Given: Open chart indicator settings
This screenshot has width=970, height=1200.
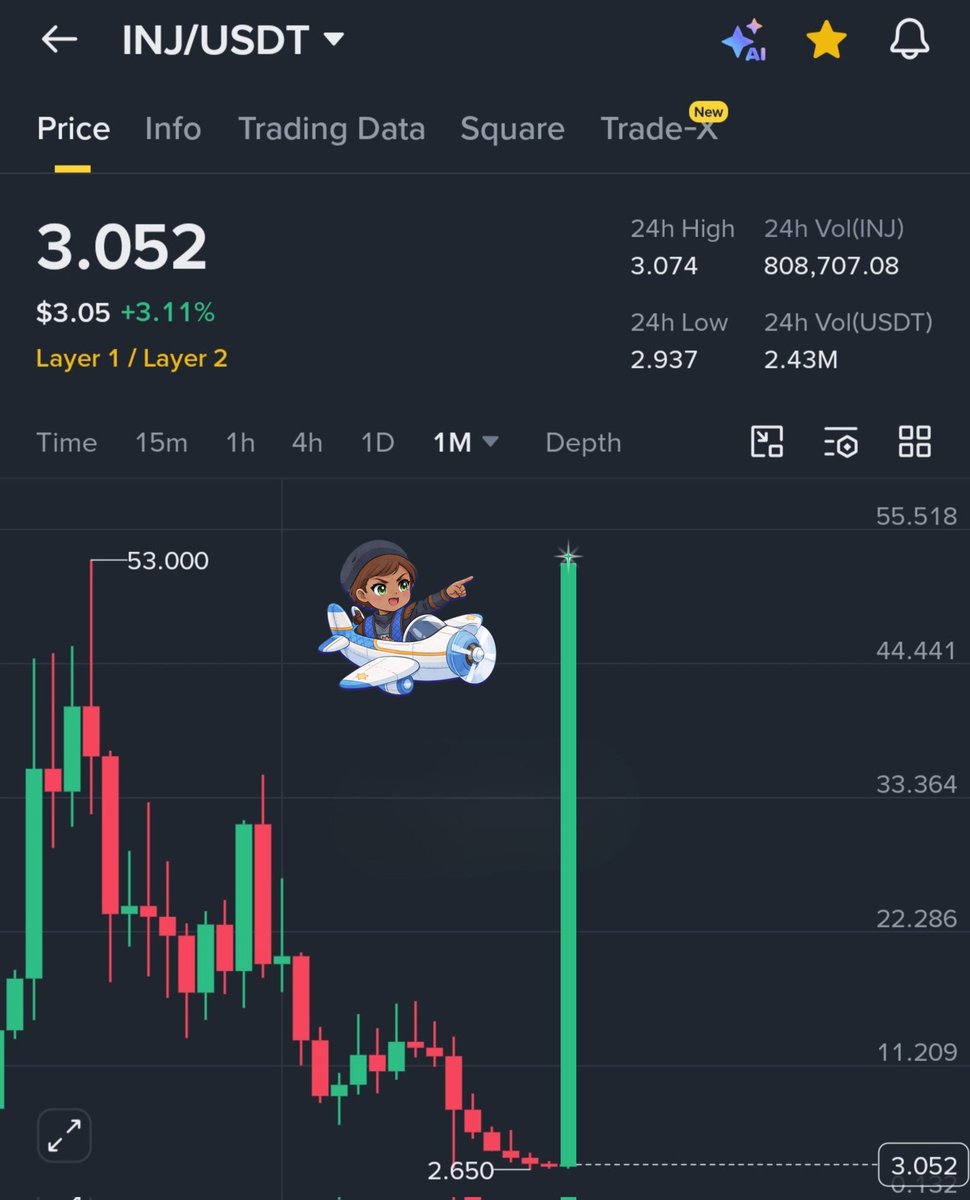Looking at the screenshot, I should click(x=841, y=442).
